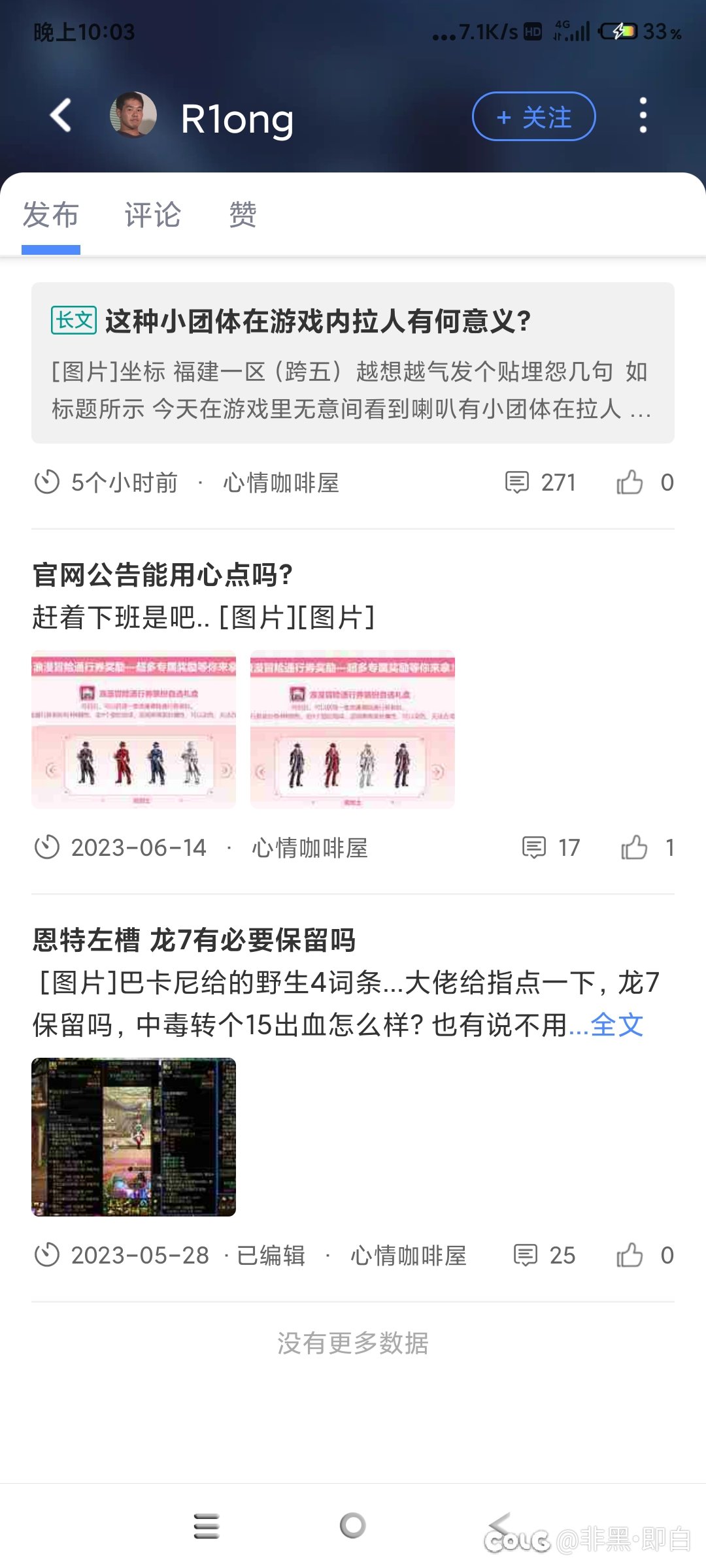706x1568 pixels.
Task: Switch to the 赞 tab
Action: [243, 215]
